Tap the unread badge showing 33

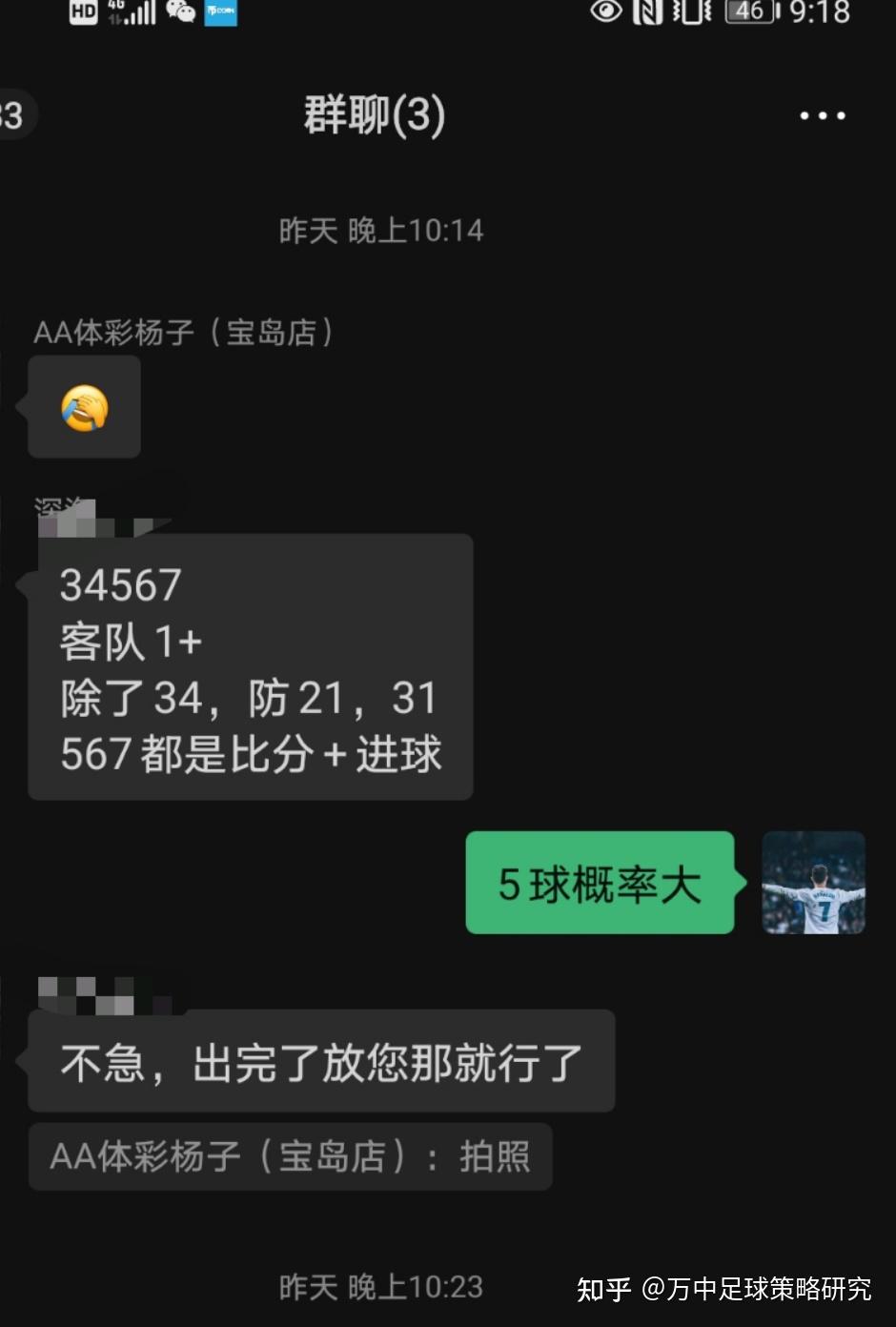10,113
